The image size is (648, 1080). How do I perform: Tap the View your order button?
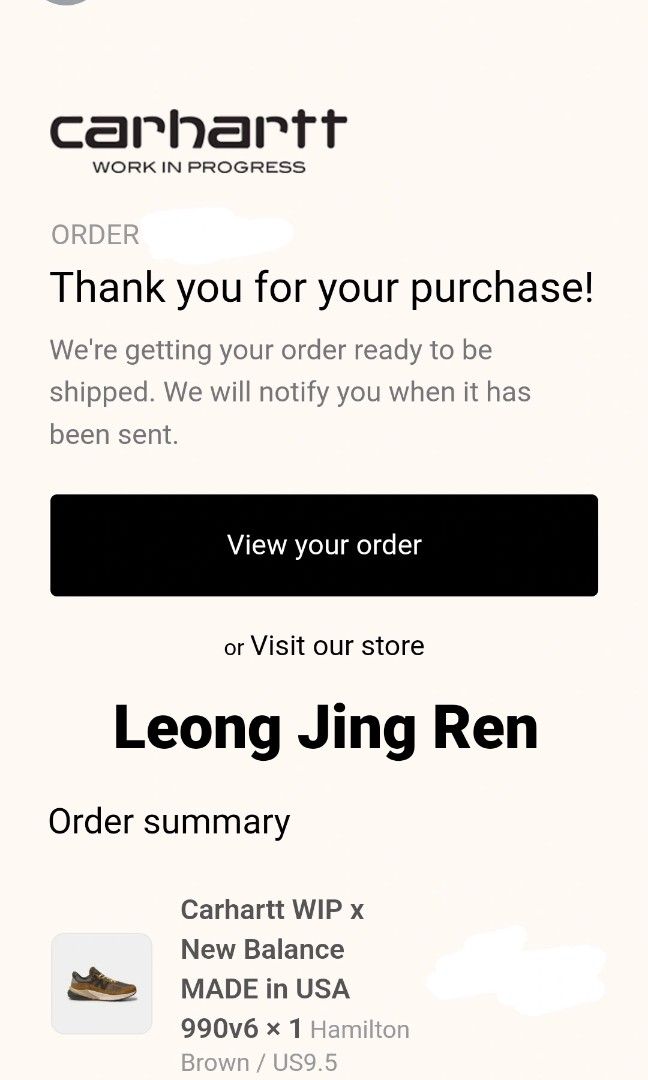[324, 545]
